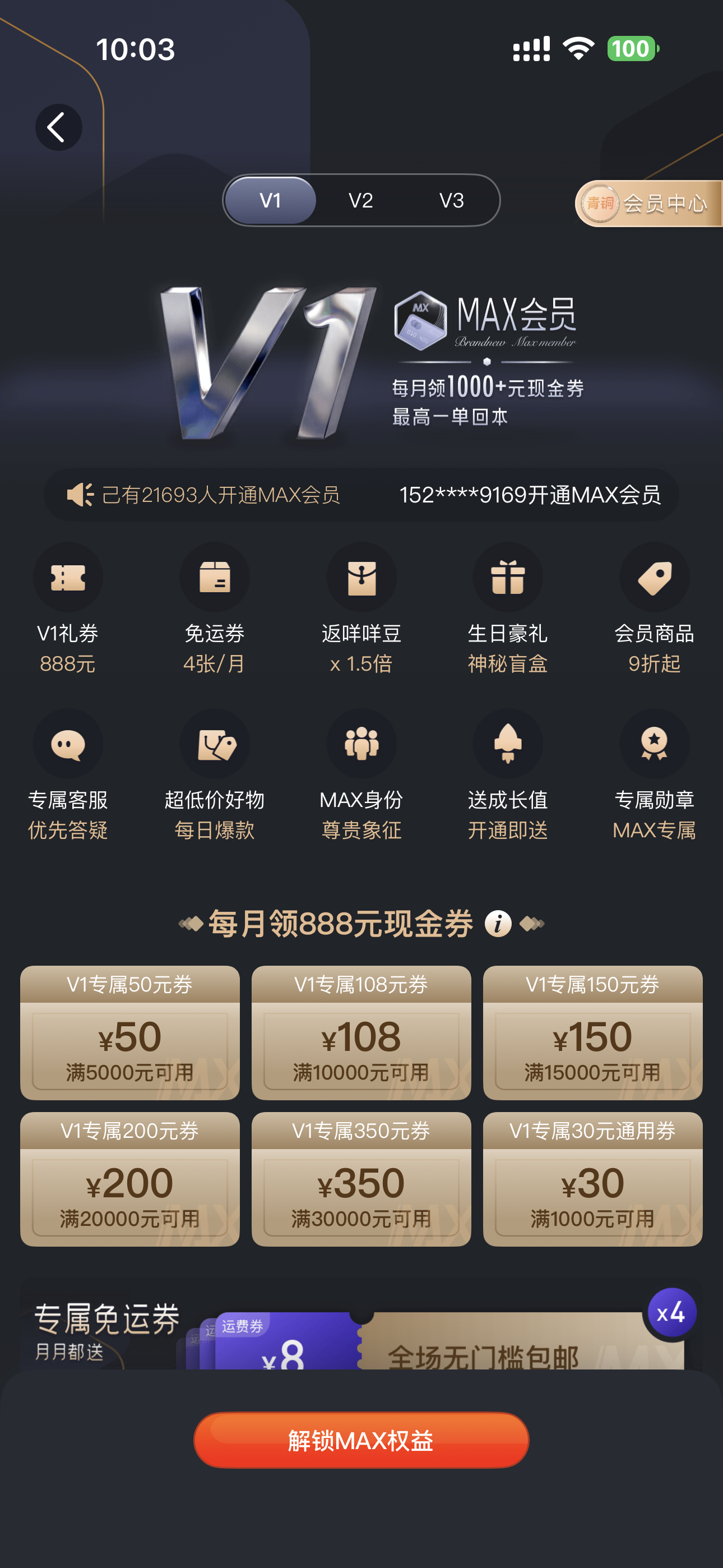View the 超低价好物 daily deals benefit
Screen dimensions: 723x1568
214,775
